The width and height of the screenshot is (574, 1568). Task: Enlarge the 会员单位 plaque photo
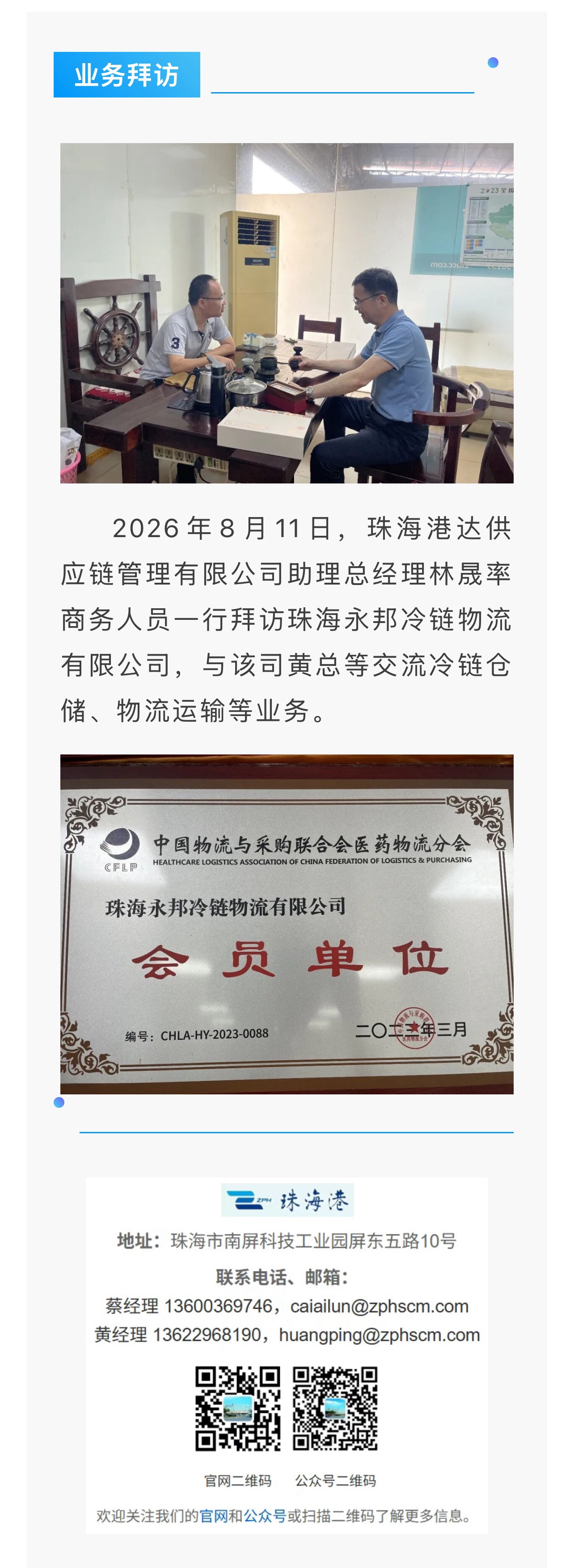click(287, 924)
